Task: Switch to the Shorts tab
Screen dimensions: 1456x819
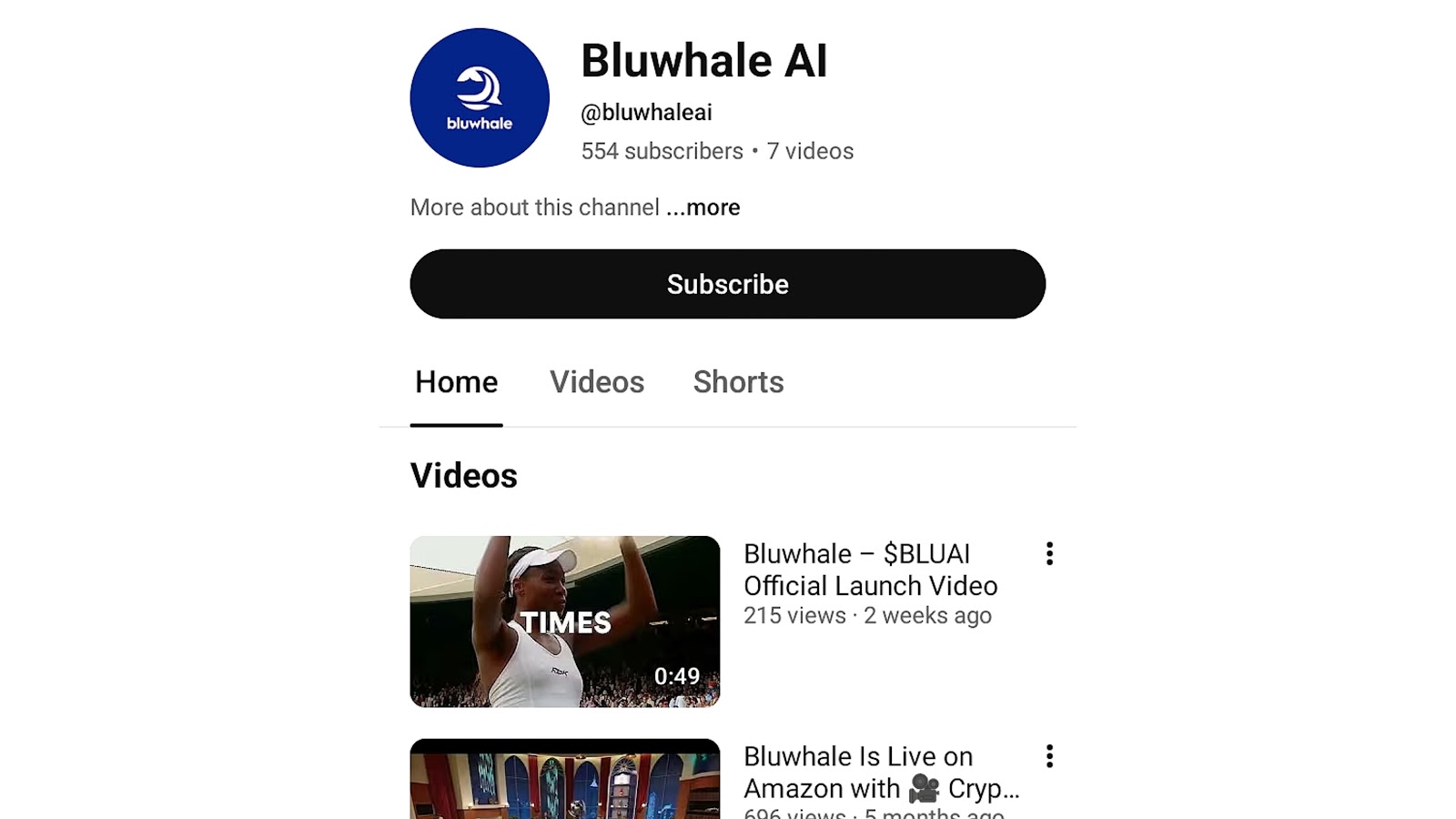Action: 738,382
